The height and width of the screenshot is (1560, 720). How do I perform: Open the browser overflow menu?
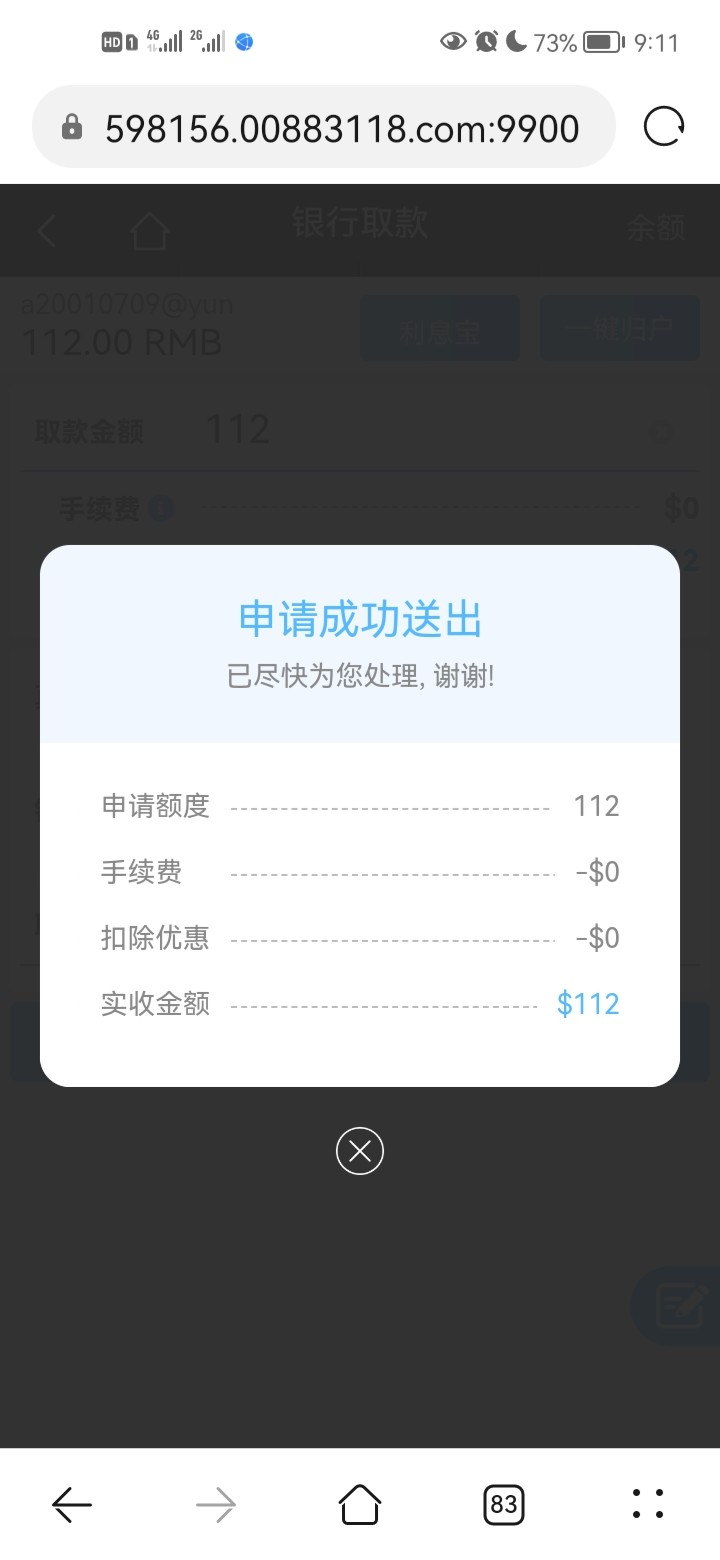648,1504
